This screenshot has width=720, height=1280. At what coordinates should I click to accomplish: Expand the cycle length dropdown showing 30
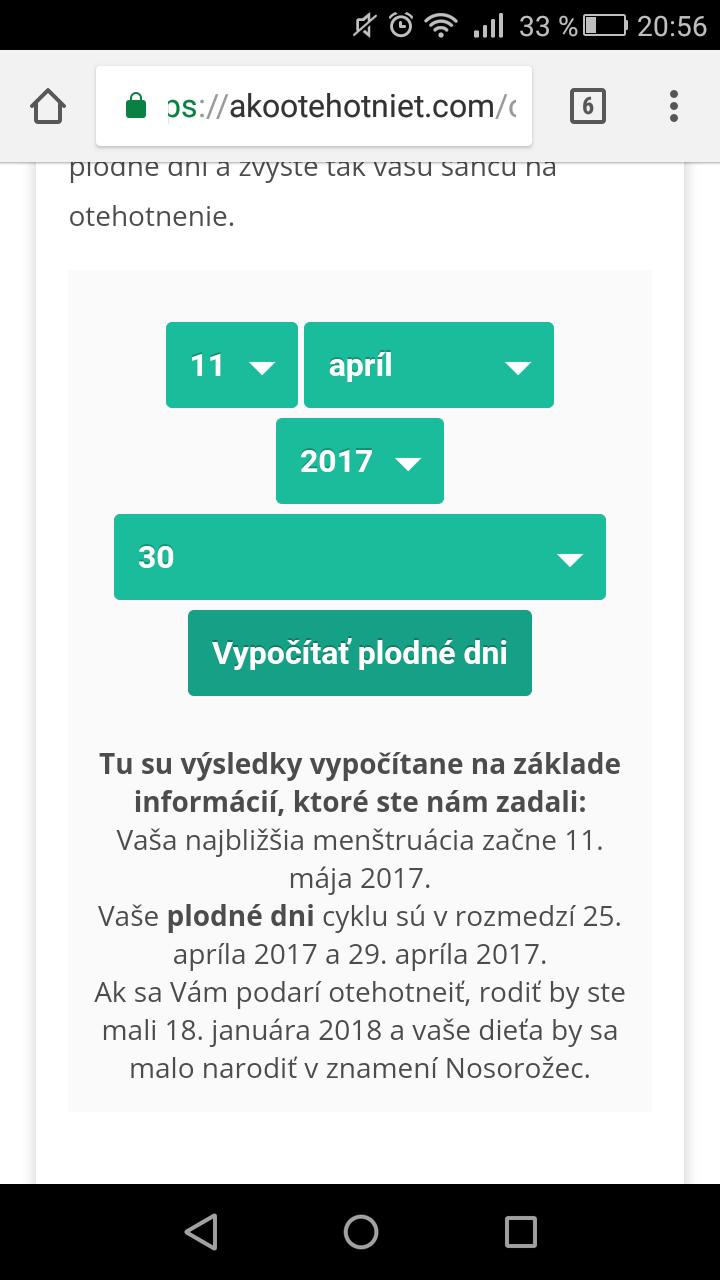[x=359, y=557]
